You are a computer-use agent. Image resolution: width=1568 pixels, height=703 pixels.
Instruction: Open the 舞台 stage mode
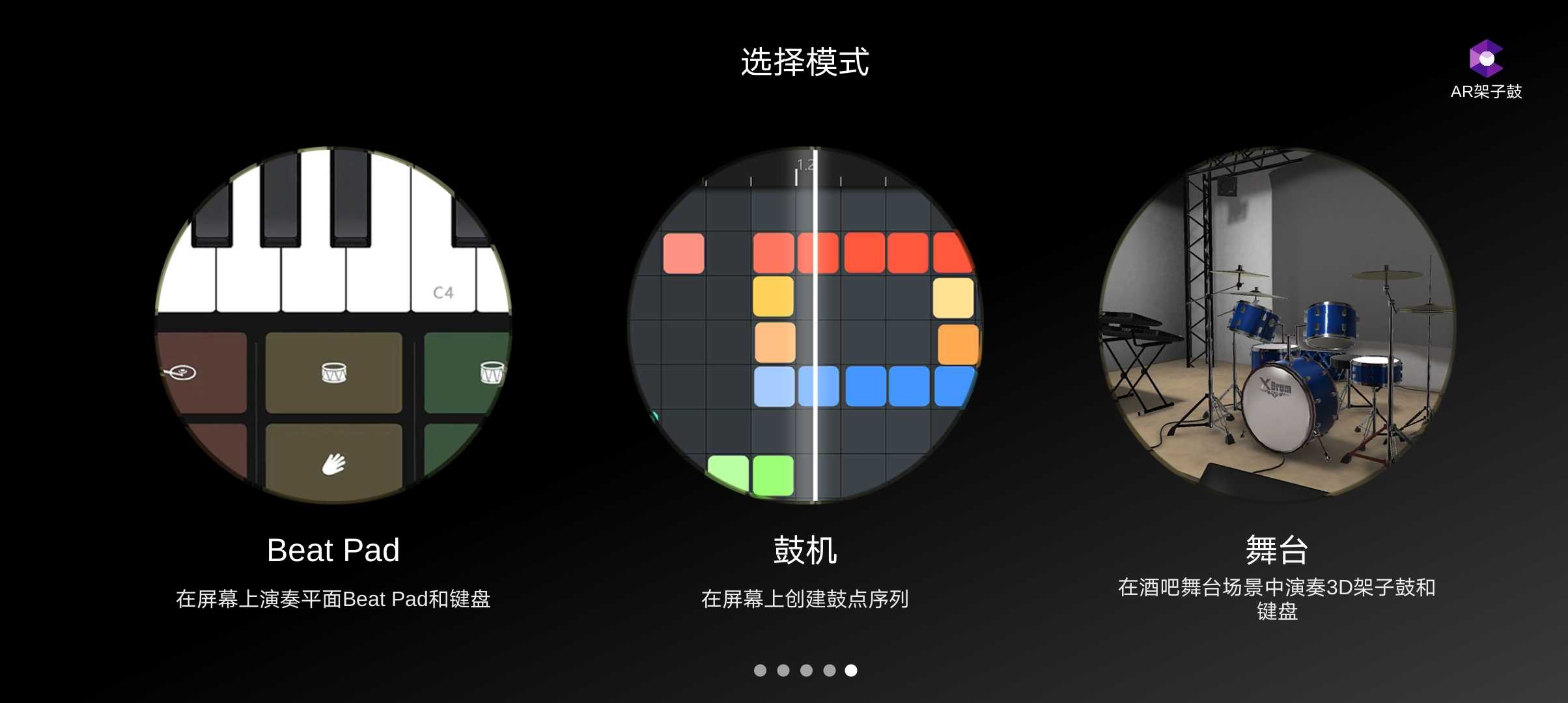point(1276,325)
